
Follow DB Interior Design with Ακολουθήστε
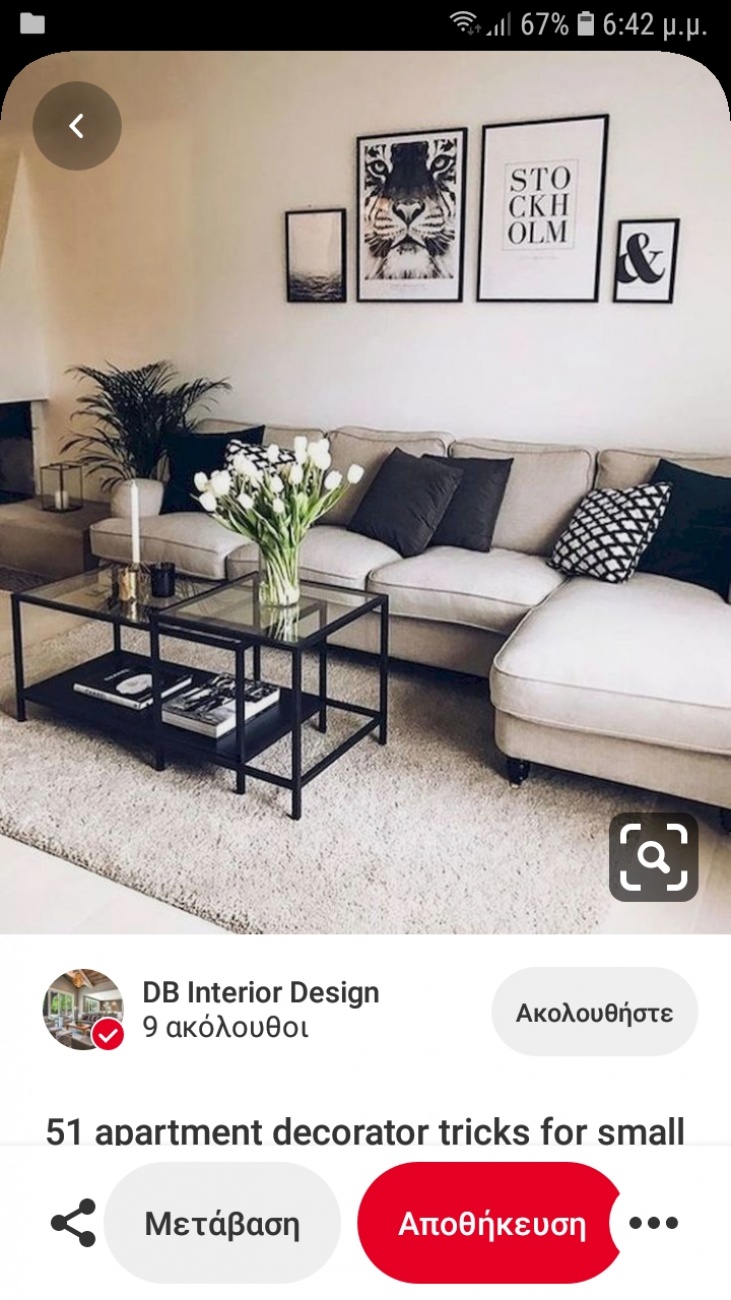click(x=594, y=1012)
